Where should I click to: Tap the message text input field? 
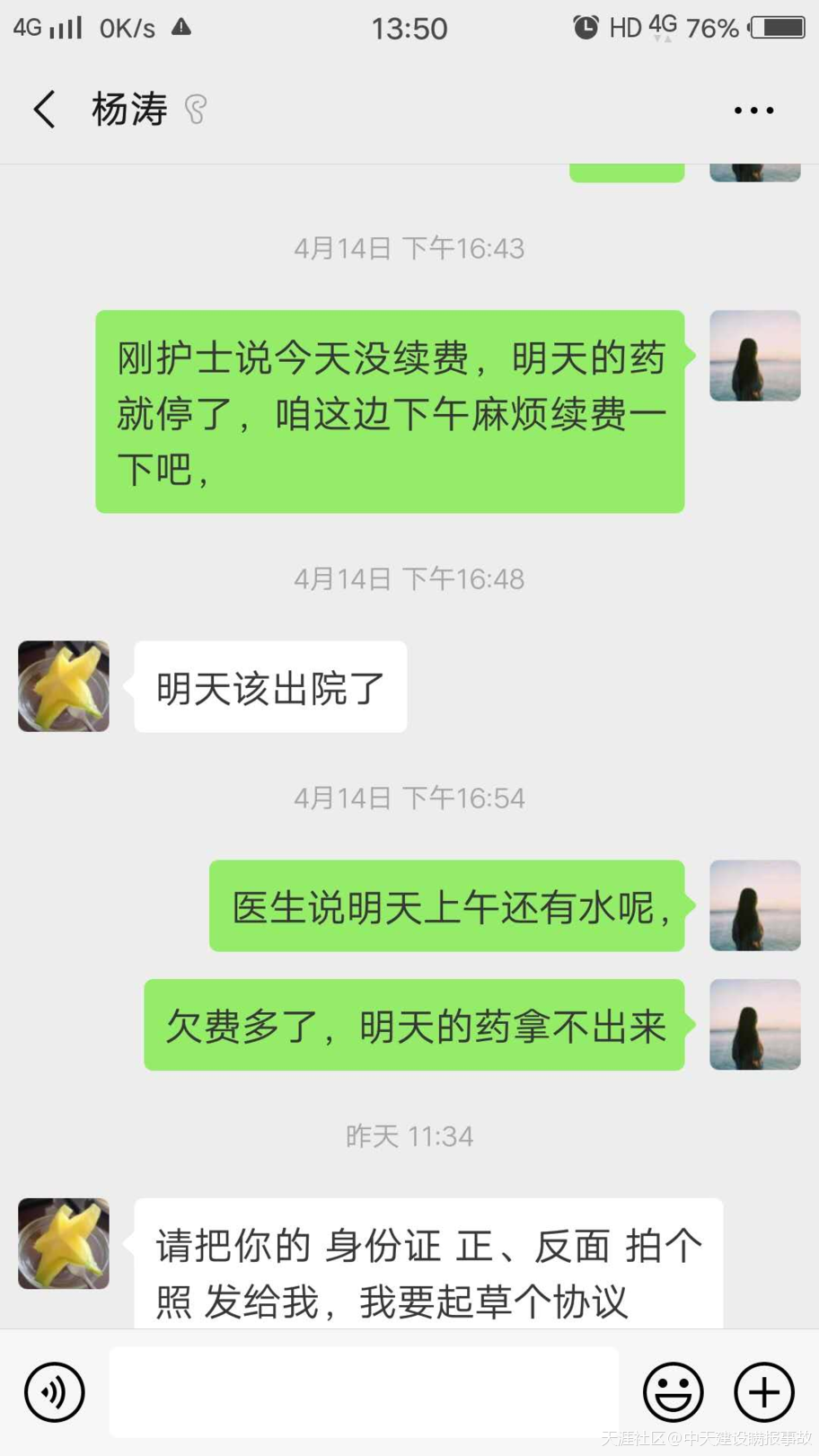click(363, 1391)
